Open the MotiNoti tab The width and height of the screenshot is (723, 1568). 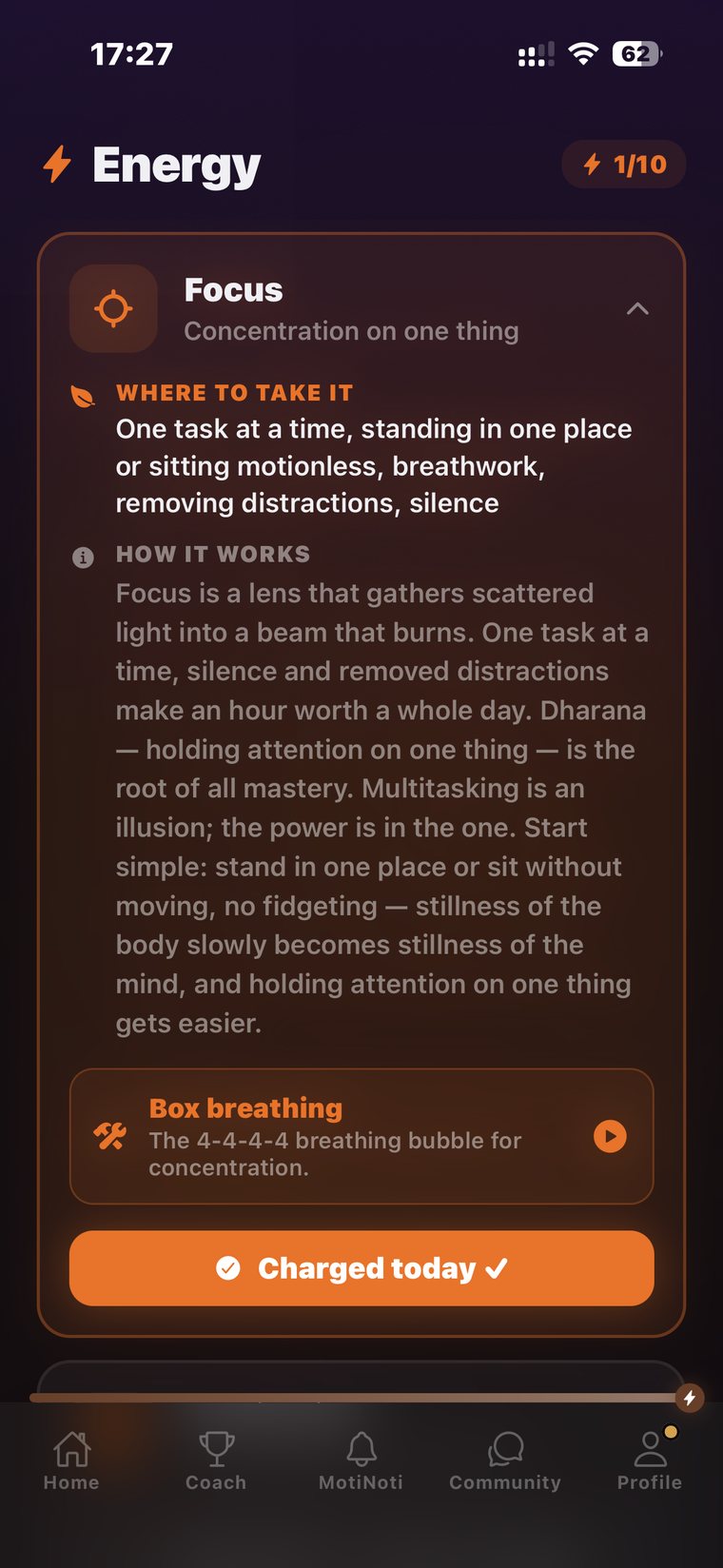(361, 1461)
